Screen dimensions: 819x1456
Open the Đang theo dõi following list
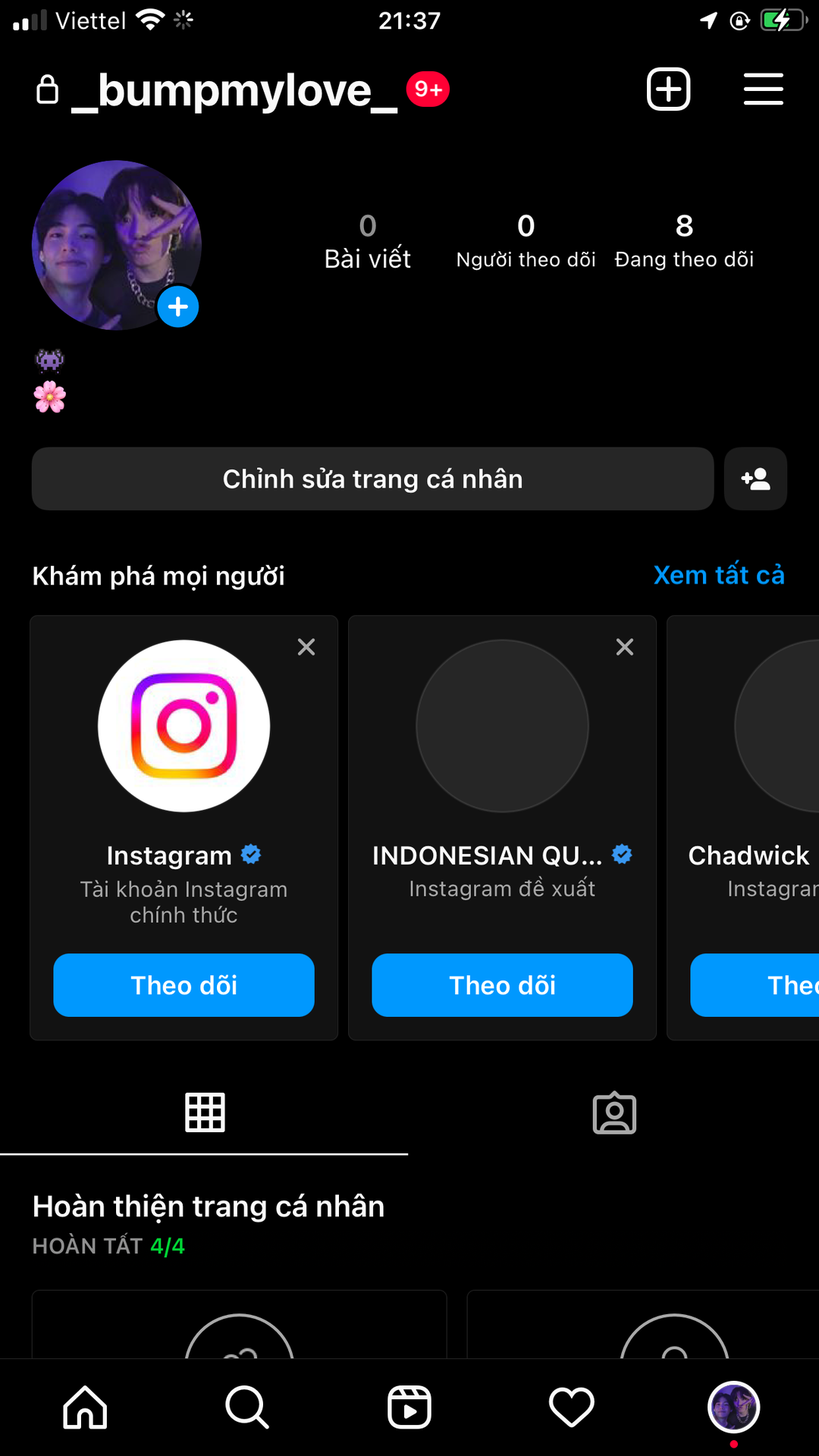[x=684, y=241]
